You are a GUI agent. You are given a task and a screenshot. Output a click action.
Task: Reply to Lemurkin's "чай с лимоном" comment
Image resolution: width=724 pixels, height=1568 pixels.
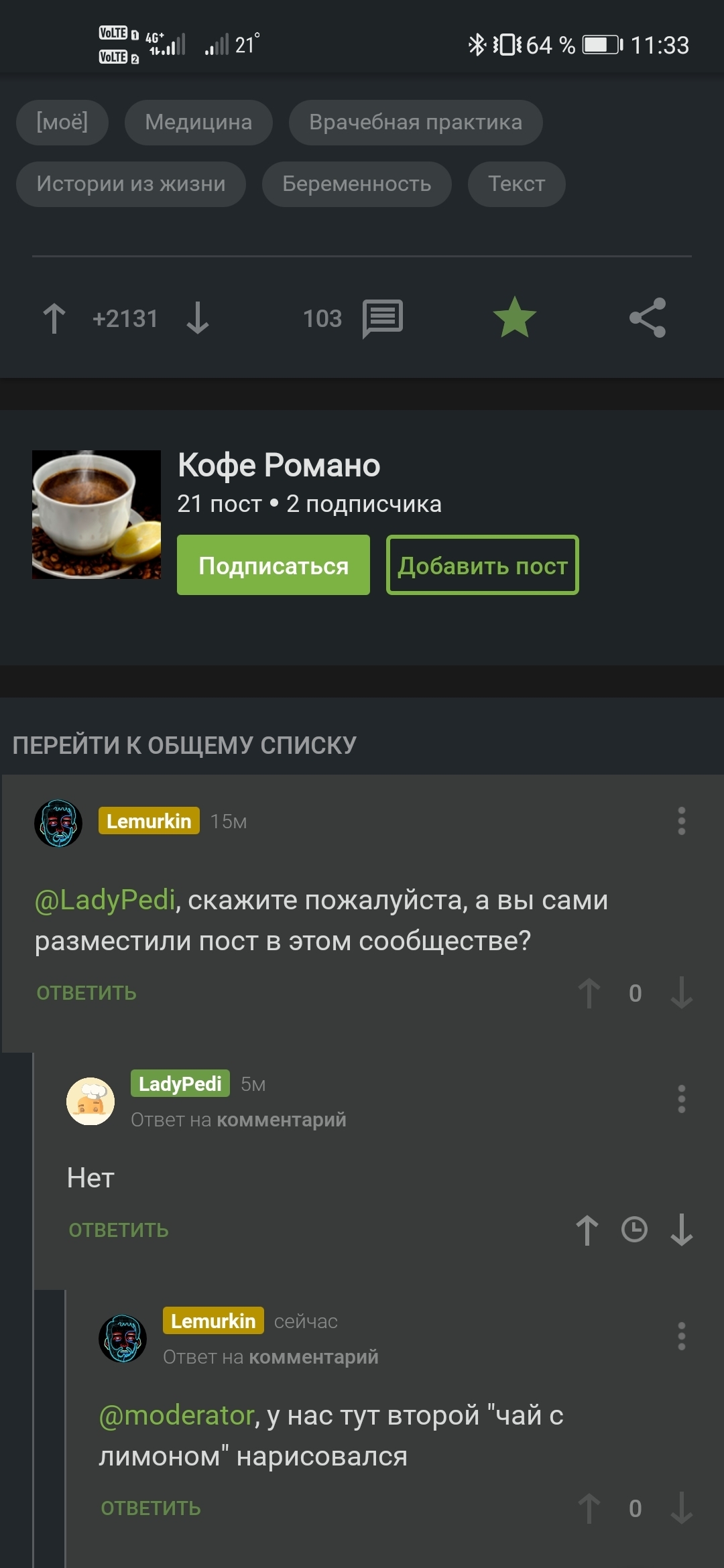pyautogui.click(x=151, y=1508)
